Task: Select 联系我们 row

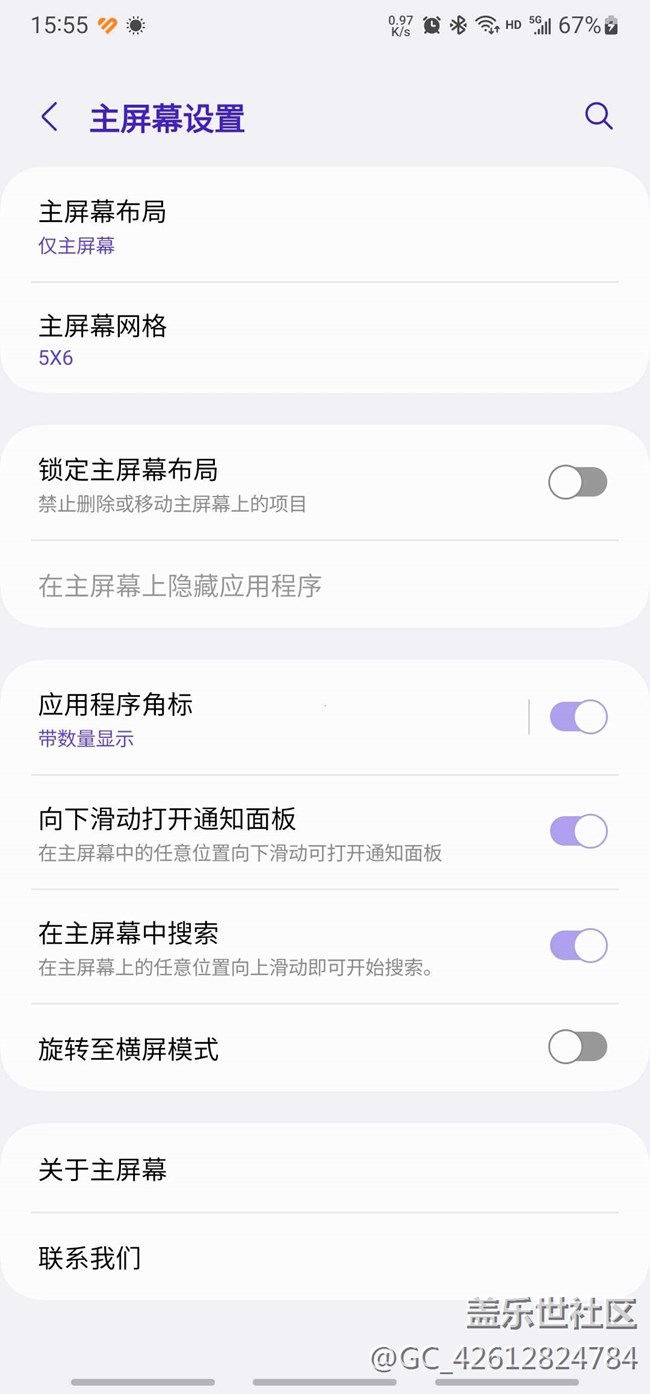Action: pos(300,1257)
